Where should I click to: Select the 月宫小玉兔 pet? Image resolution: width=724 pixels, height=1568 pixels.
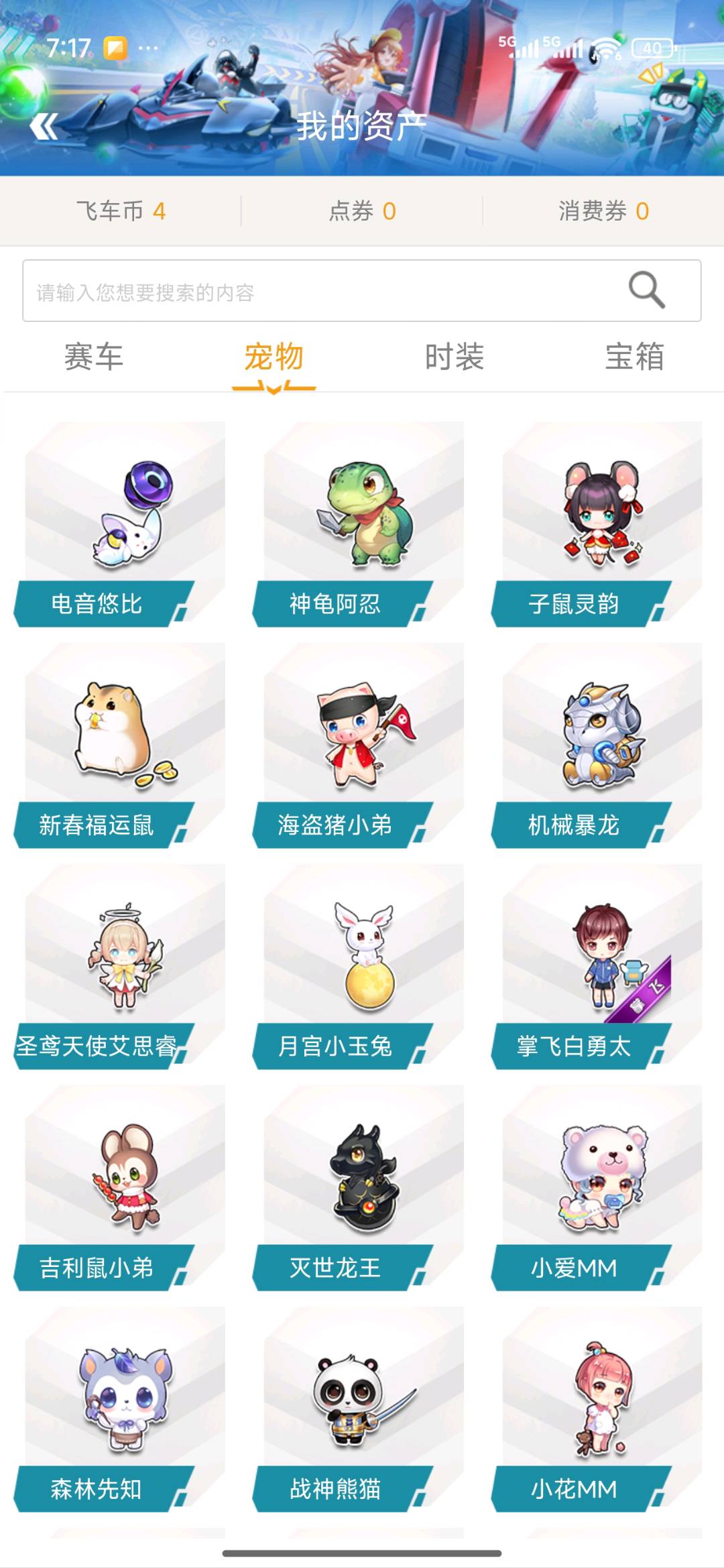pyautogui.click(x=359, y=967)
